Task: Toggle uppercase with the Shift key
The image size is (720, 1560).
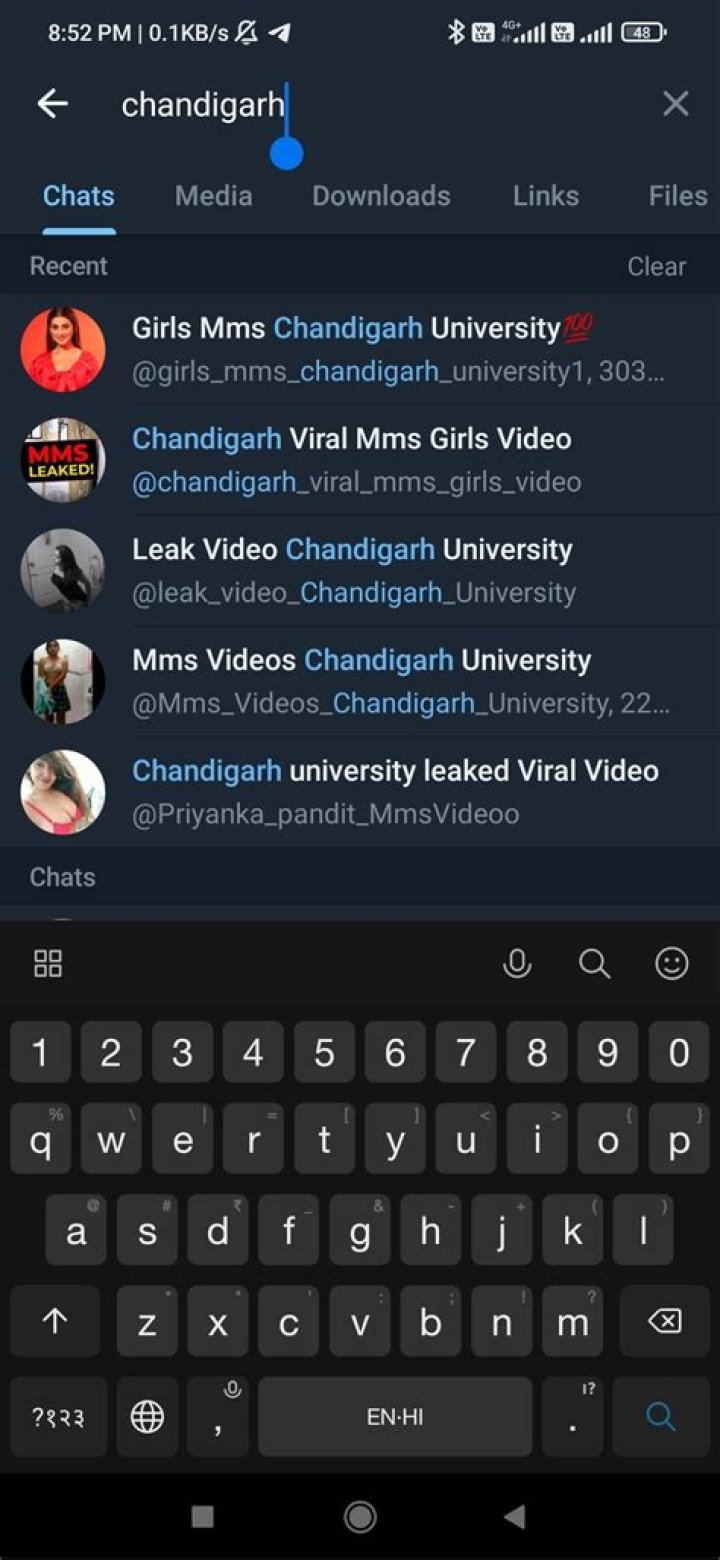Action: (55, 1321)
